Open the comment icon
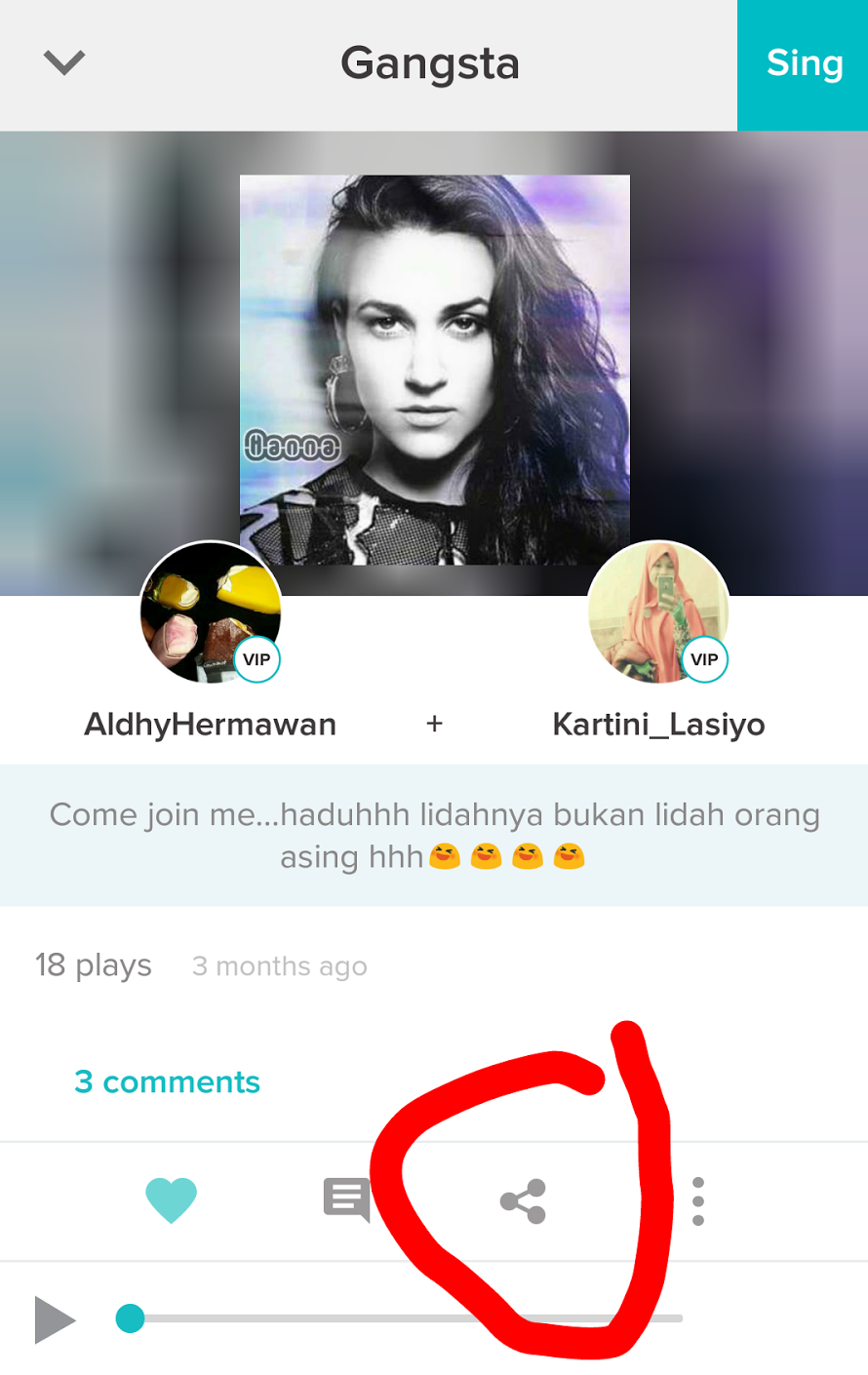The width and height of the screenshot is (868, 1375). [346, 1199]
